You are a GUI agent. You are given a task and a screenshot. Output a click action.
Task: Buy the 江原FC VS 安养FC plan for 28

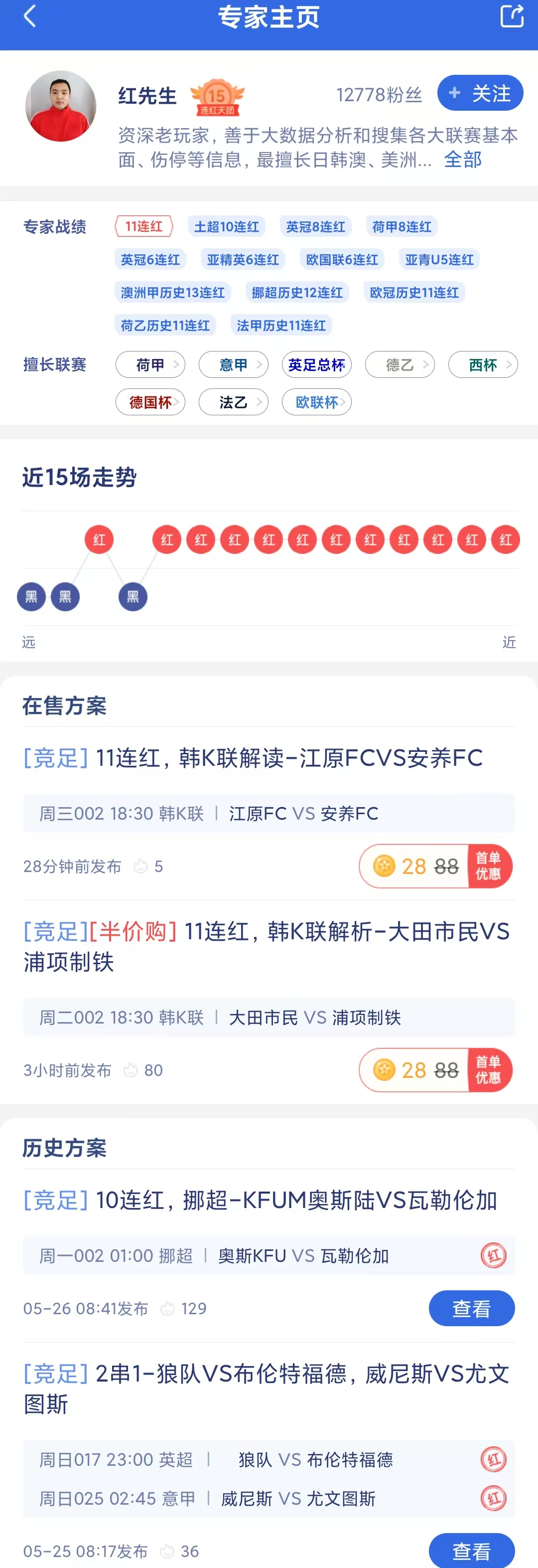point(435,866)
